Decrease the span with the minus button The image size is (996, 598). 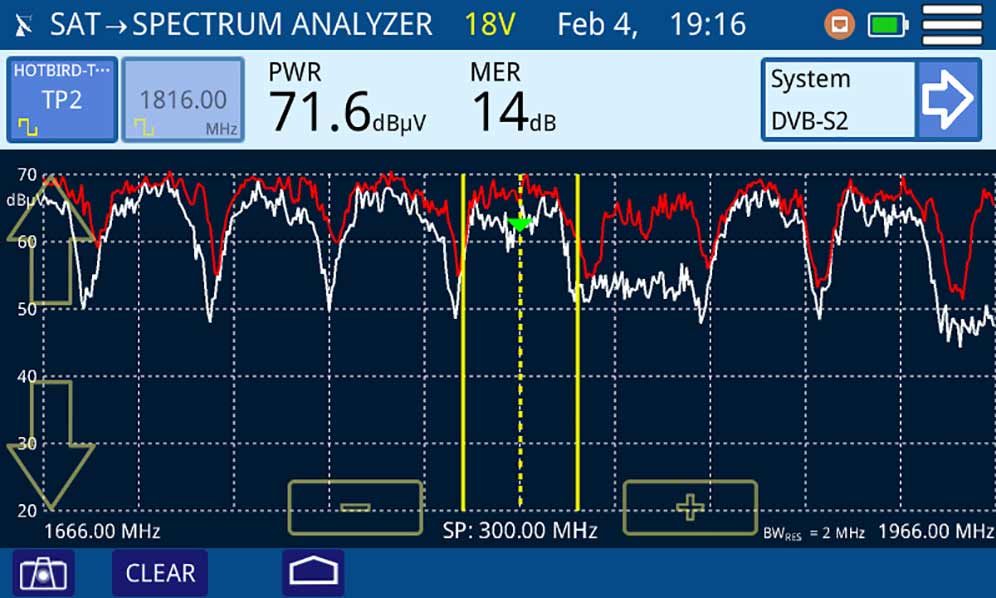tap(355, 507)
